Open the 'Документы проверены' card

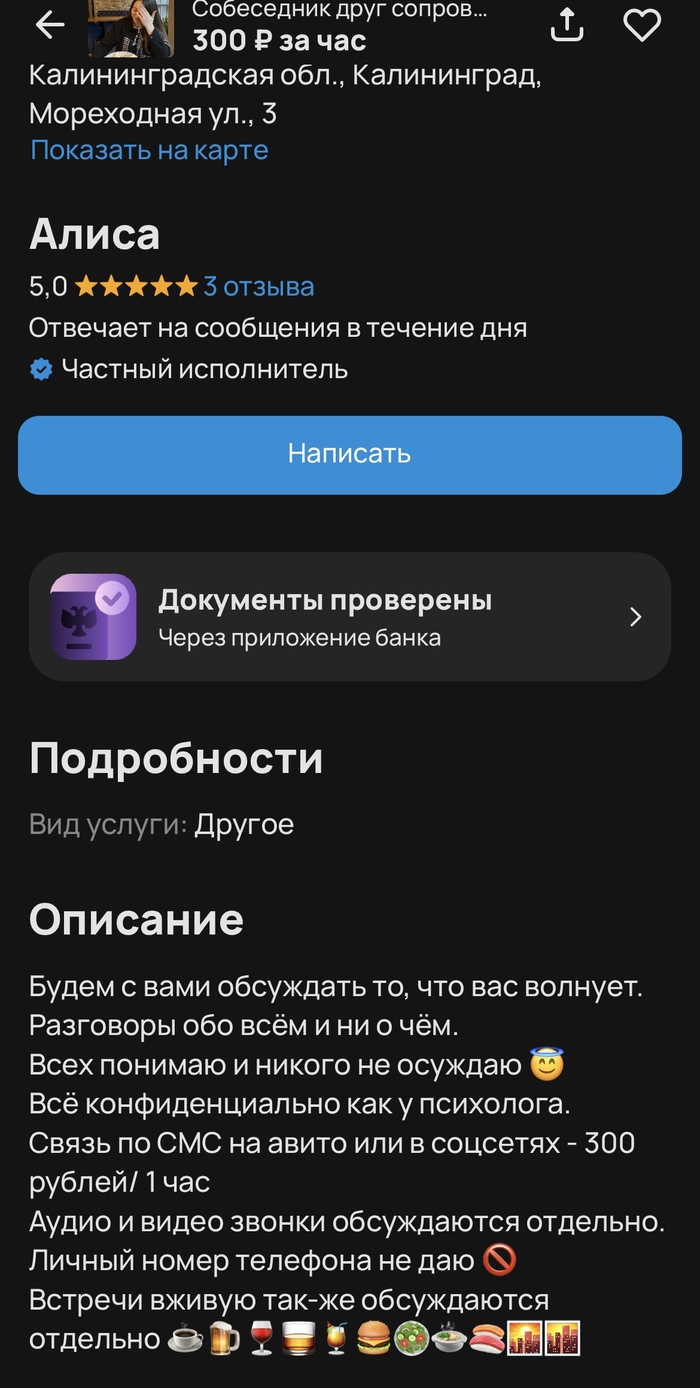[x=350, y=617]
